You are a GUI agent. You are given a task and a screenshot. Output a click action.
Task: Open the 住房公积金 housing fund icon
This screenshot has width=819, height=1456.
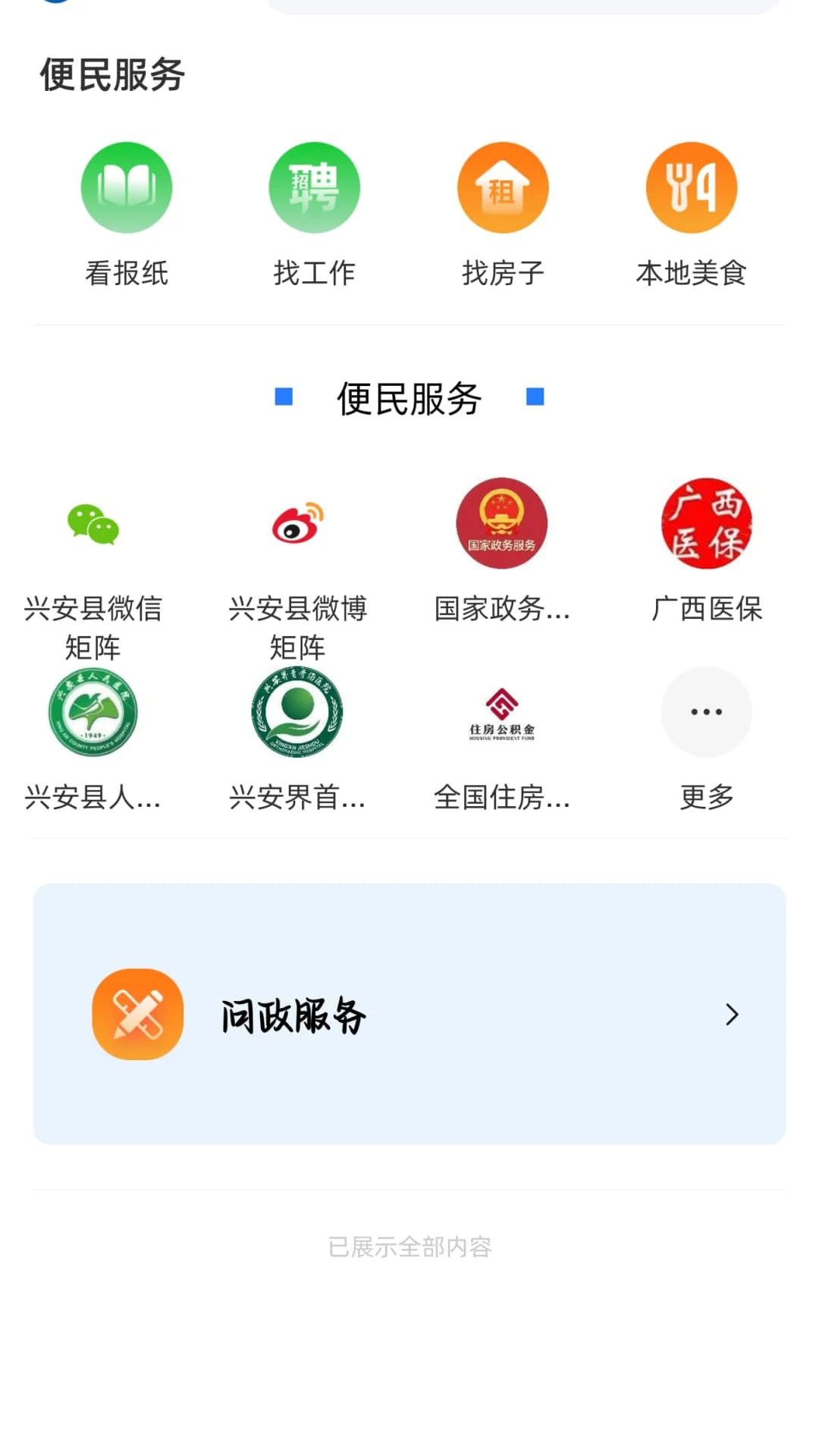point(502,712)
